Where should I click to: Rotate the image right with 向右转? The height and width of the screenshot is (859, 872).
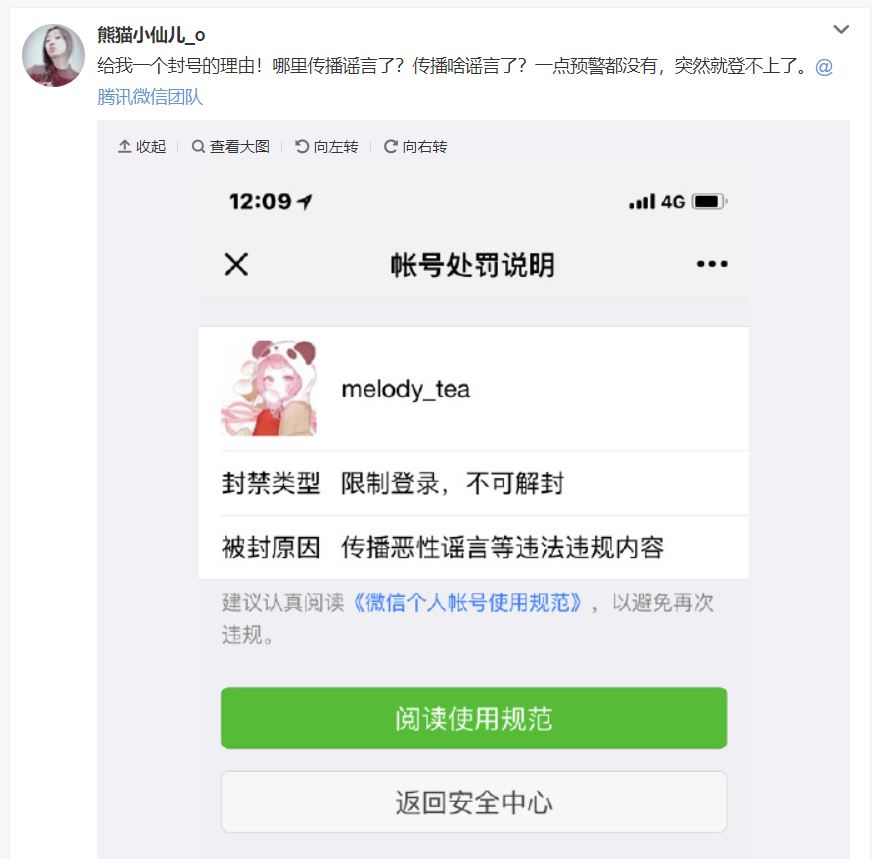coord(415,147)
